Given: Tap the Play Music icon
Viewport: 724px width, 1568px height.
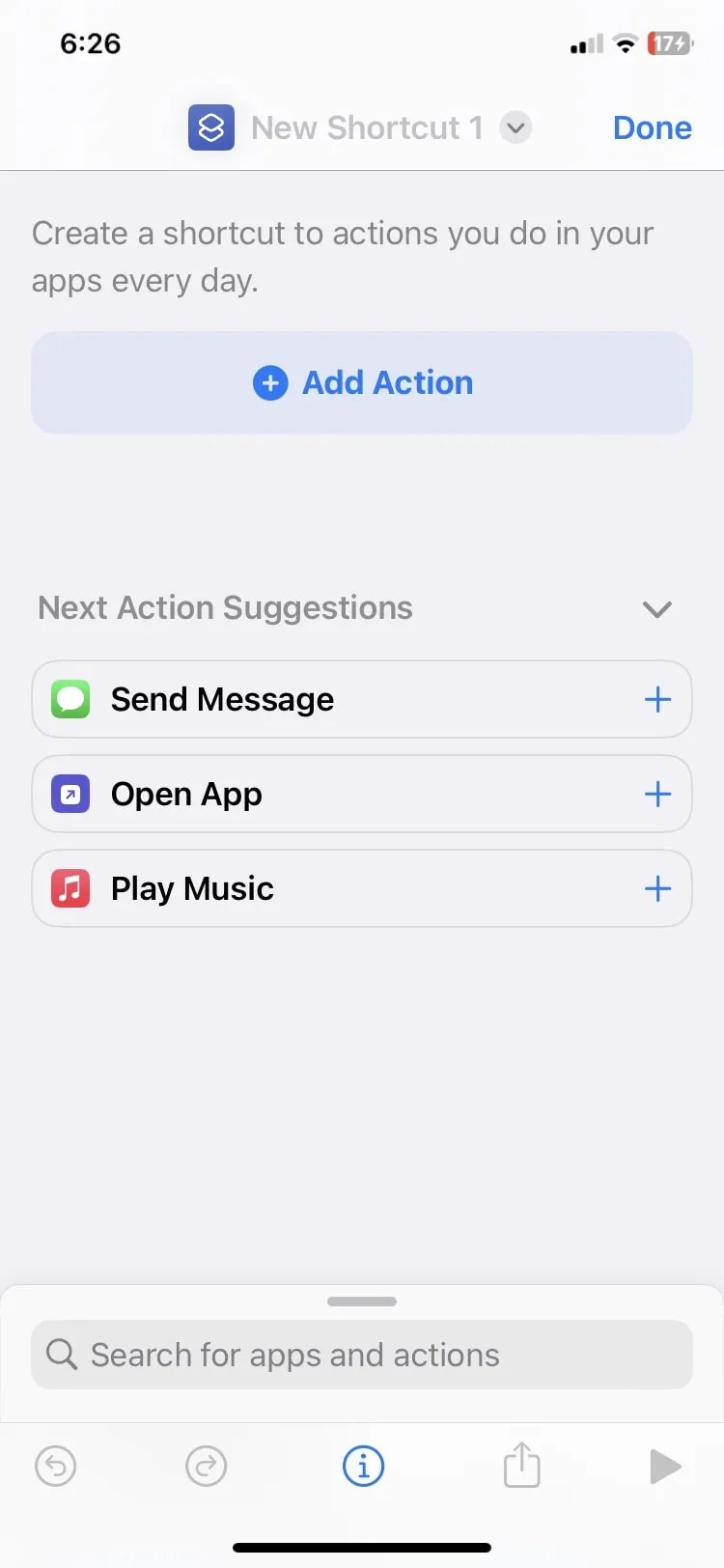Looking at the screenshot, I should [x=70, y=888].
